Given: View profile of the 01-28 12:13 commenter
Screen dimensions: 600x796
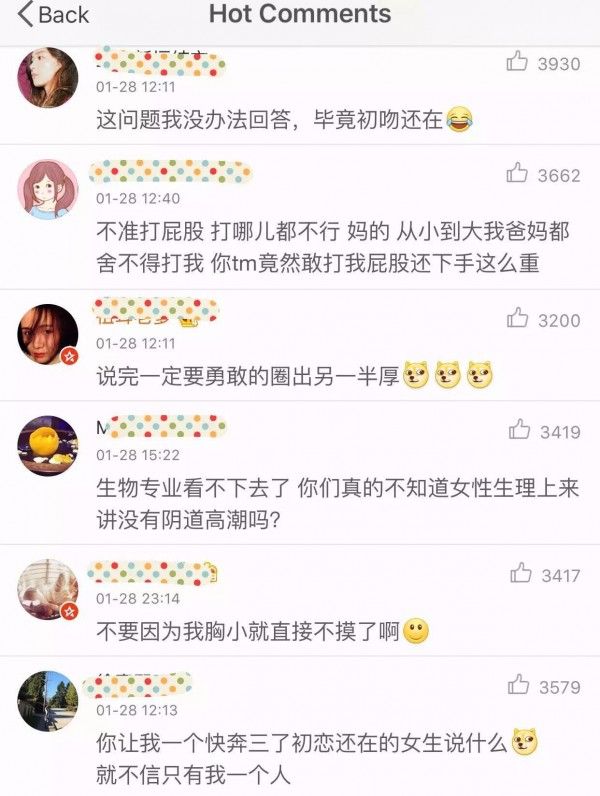Looking at the screenshot, I should pyautogui.click(x=48, y=700).
